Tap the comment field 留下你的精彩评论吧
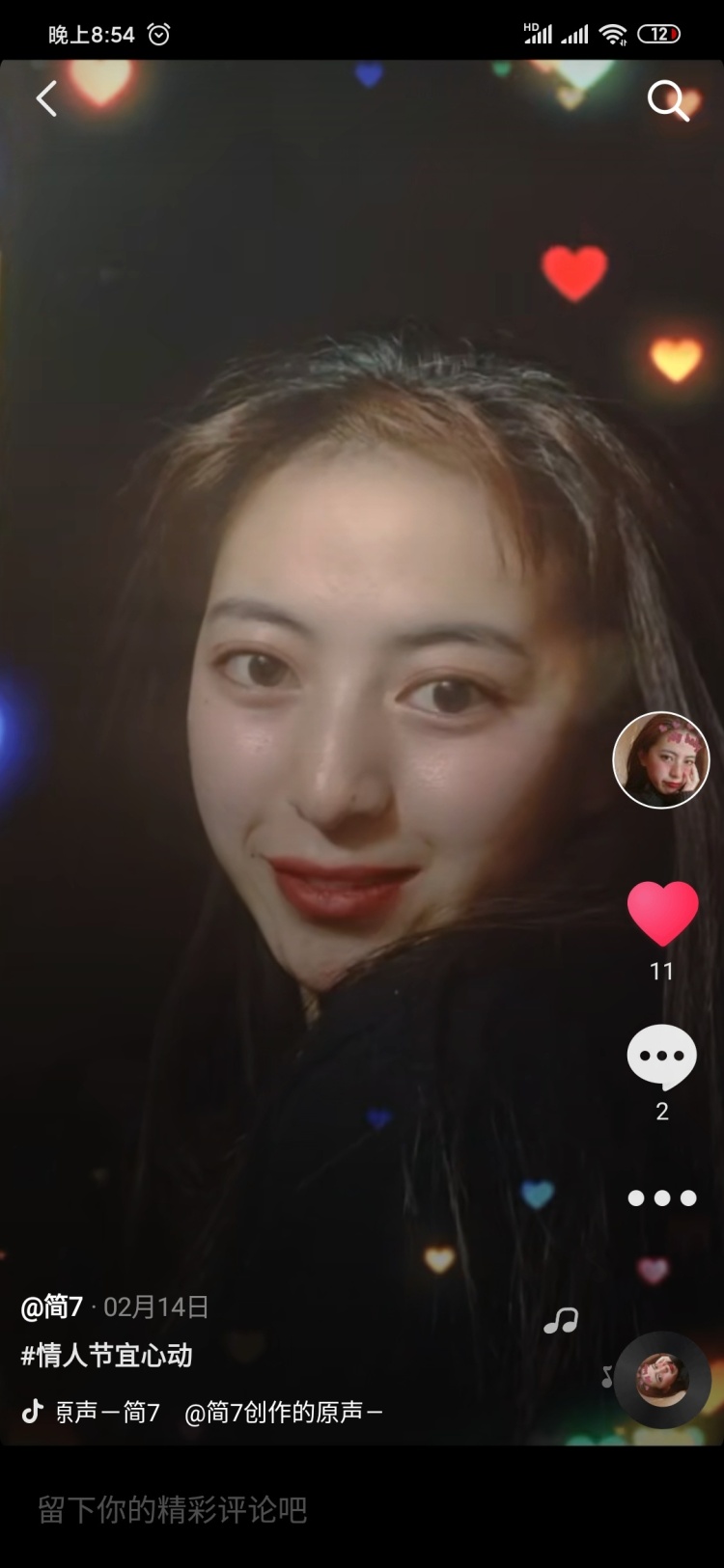Viewport: 724px width, 1568px height. (x=362, y=1509)
